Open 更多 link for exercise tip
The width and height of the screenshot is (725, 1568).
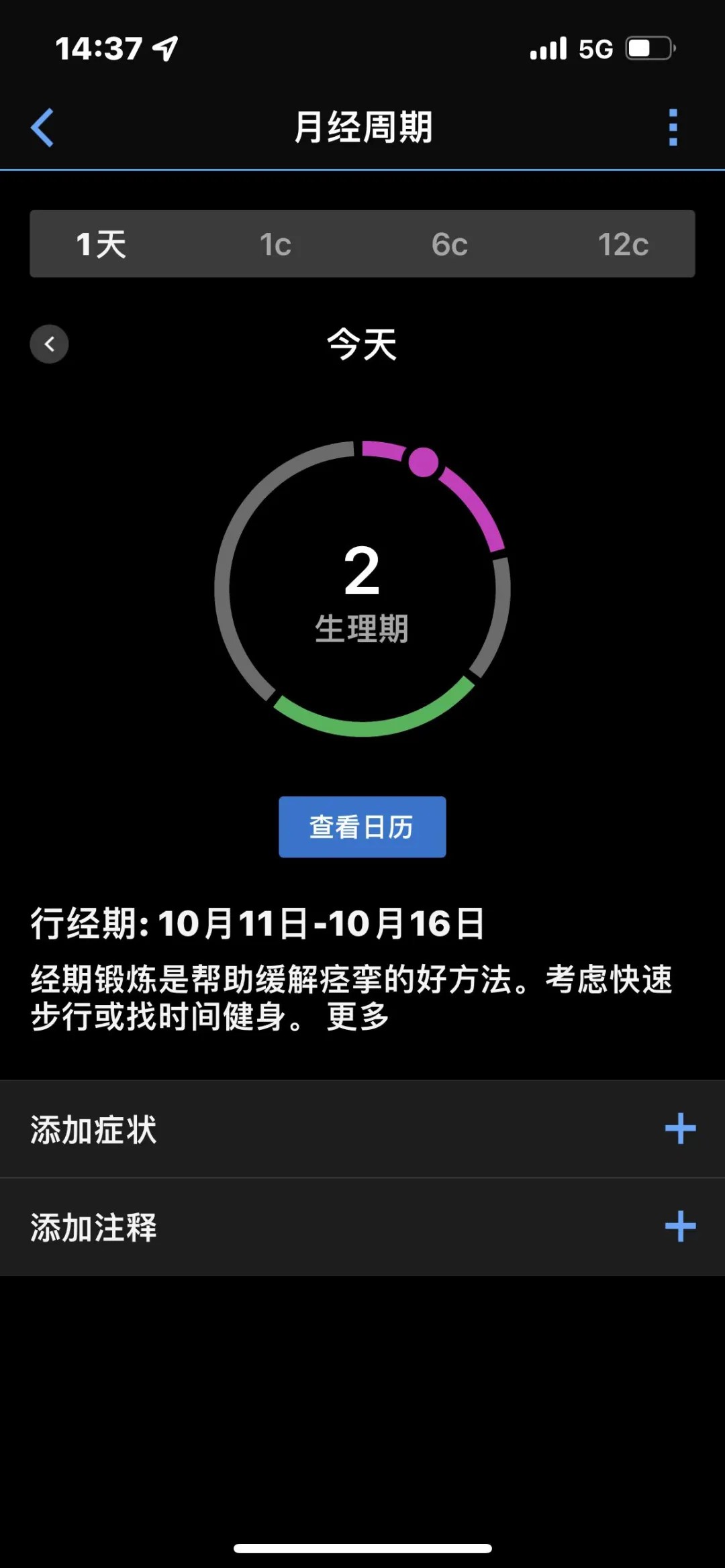pyautogui.click(x=358, y=1016)
